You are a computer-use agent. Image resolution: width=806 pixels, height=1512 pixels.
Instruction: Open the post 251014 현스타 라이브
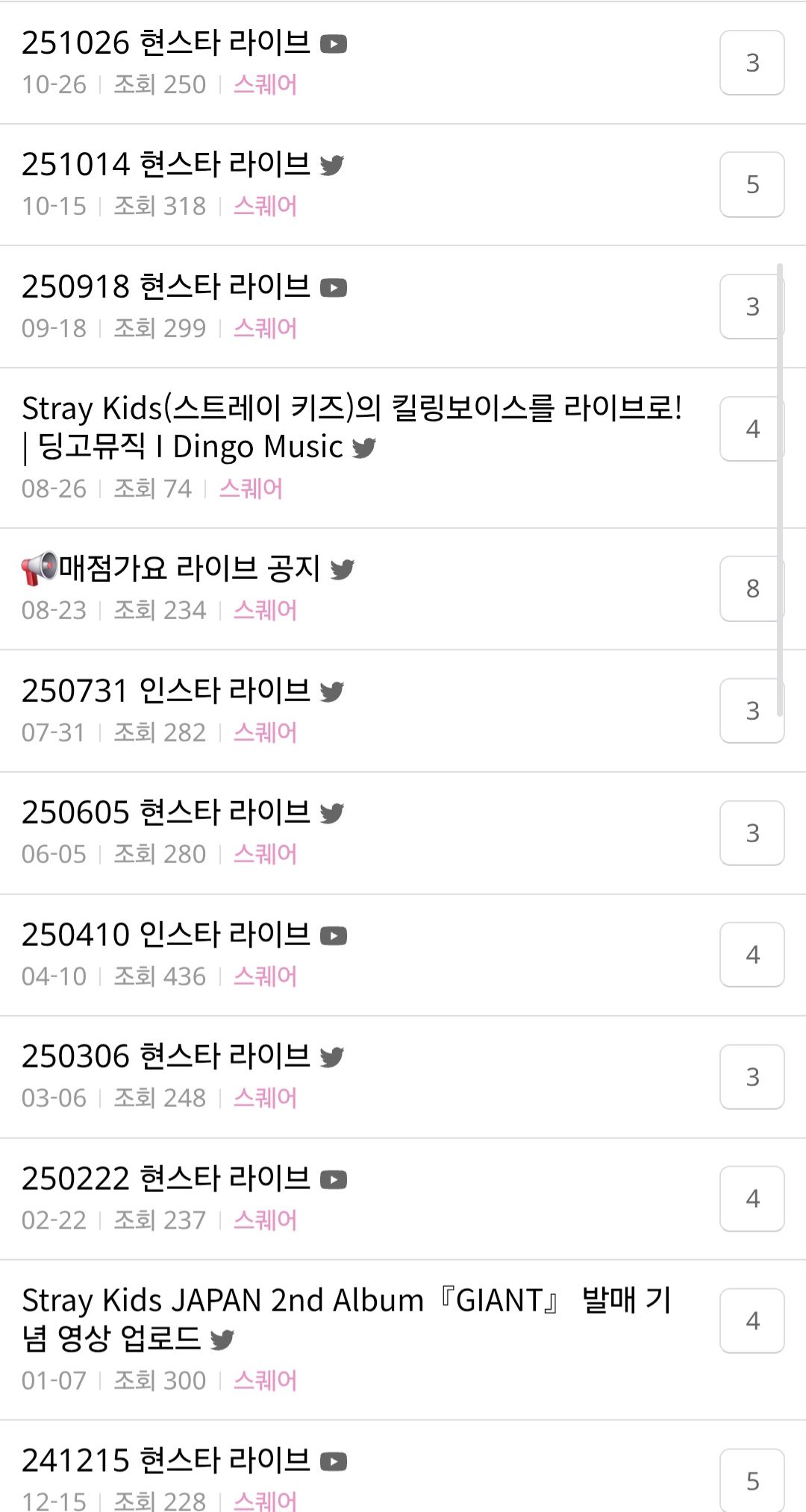coord(166,165)
